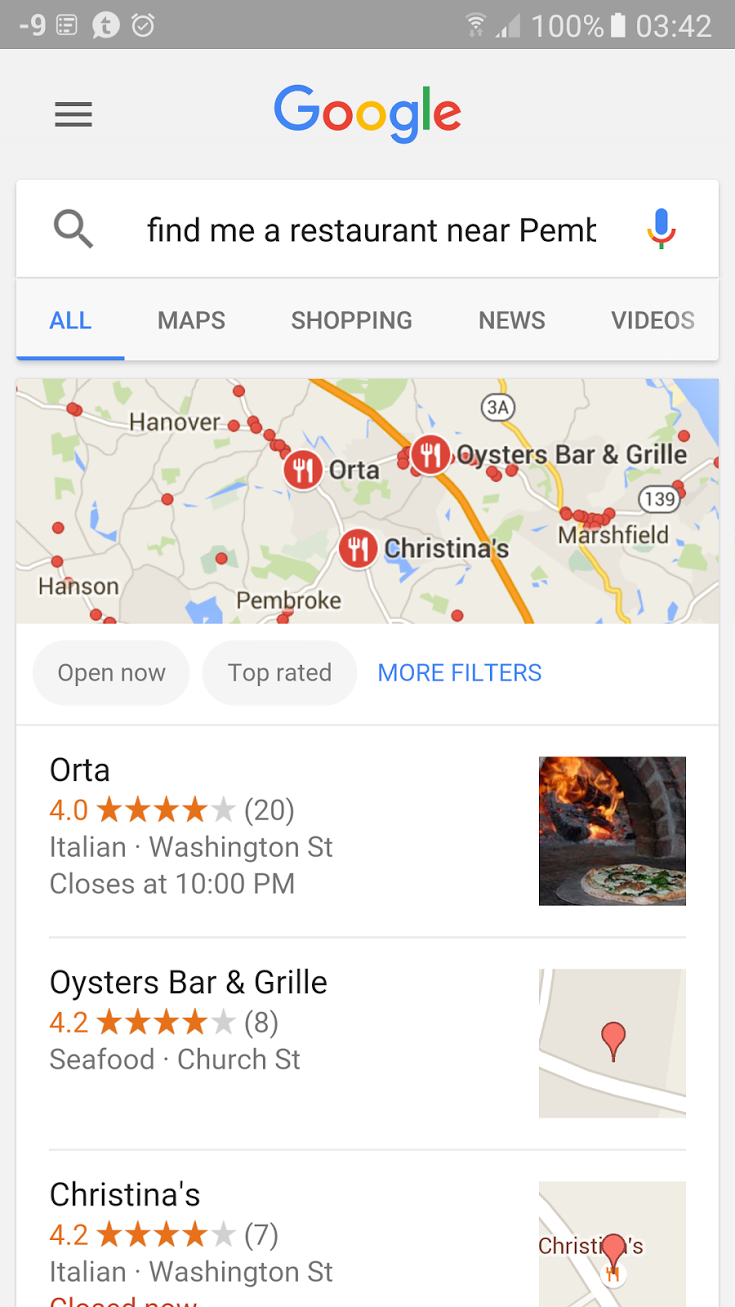This screenshot has width=735, height=1307.
Task: Tap Christina's pin on the map
Action: pos(358,548)
